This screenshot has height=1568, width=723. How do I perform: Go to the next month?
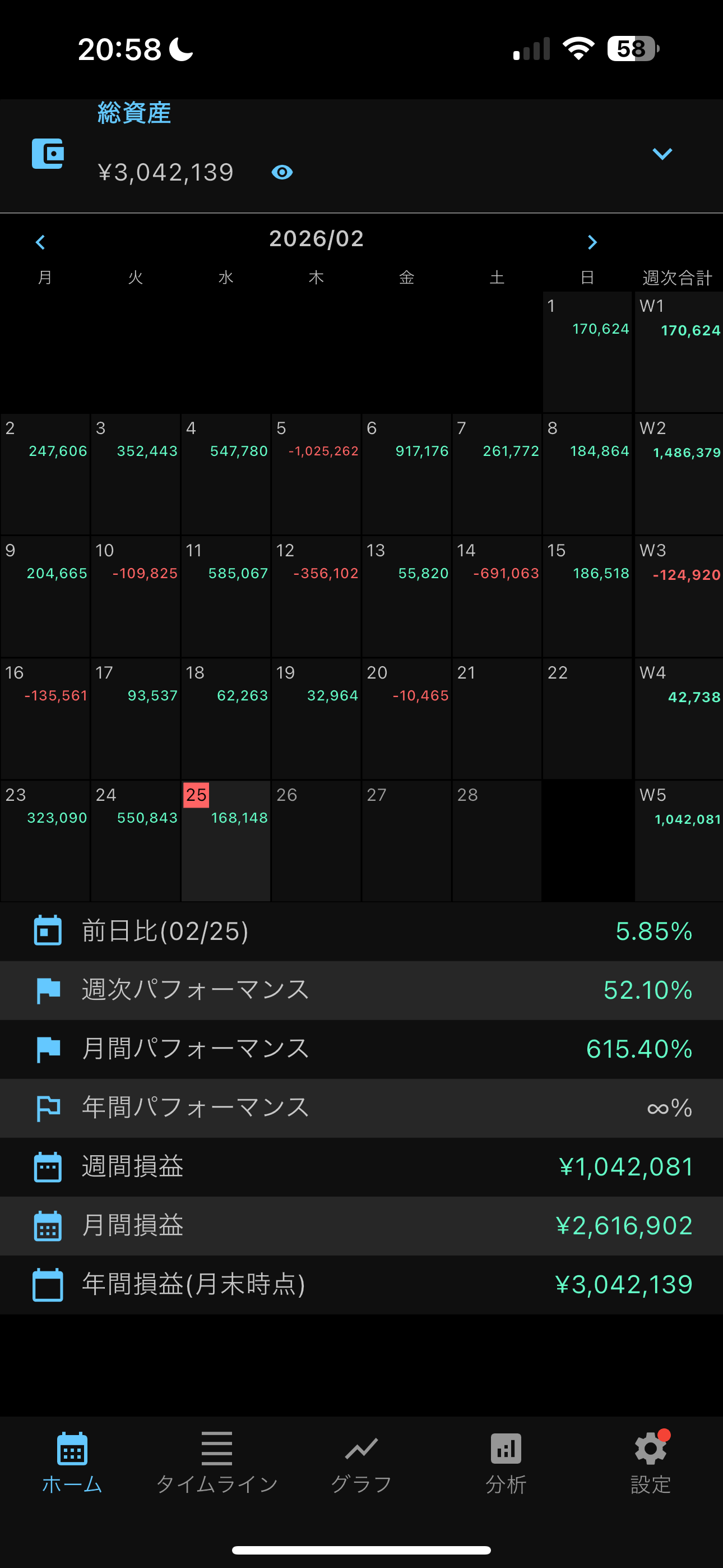(x=592, y=242)
